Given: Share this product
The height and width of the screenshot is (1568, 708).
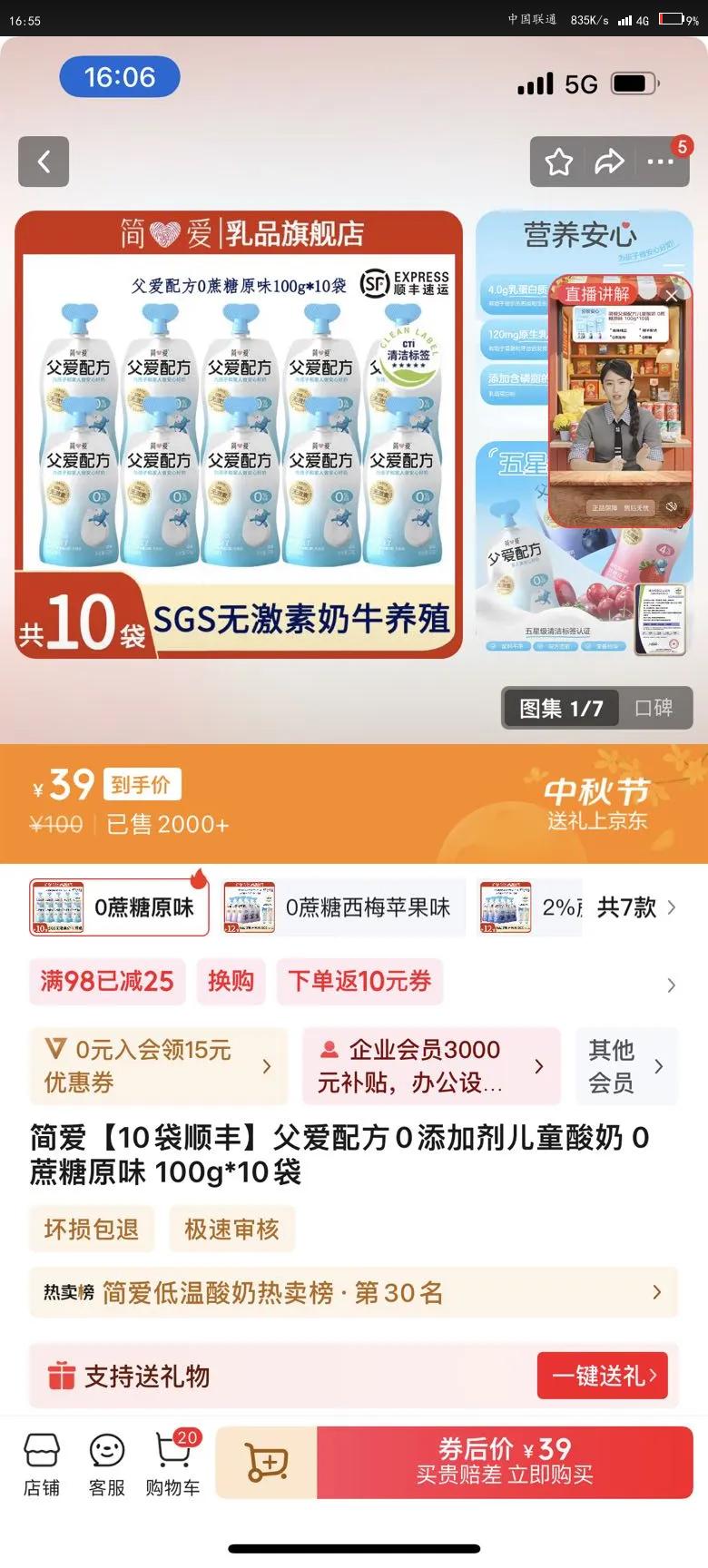Looking at the screenshot, I should (x=609, y=162).
